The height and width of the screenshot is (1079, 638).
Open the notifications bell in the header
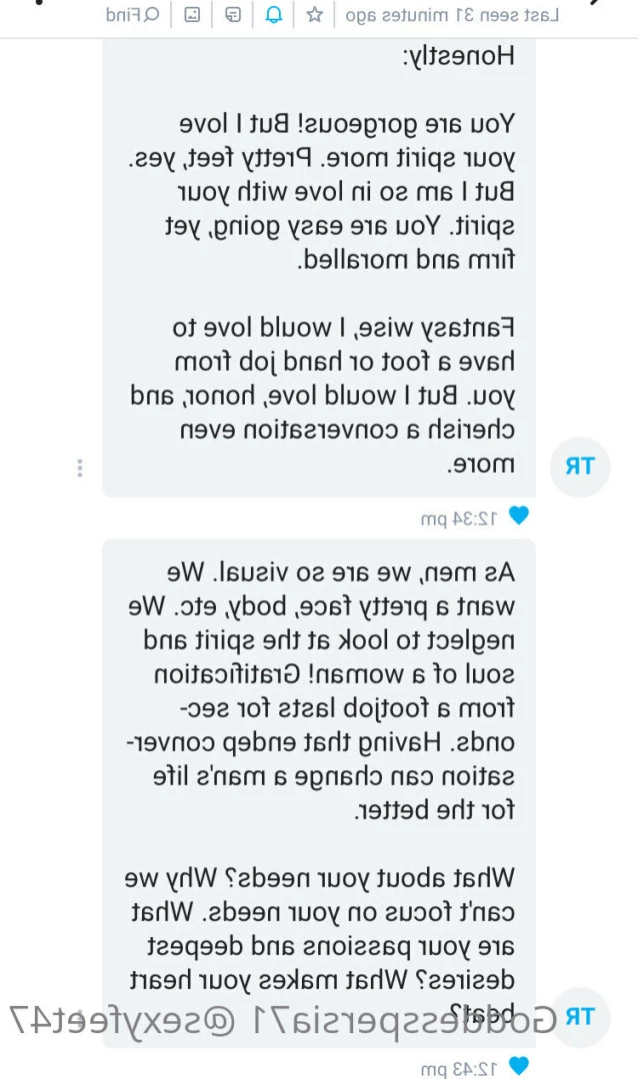coord(273,15)
